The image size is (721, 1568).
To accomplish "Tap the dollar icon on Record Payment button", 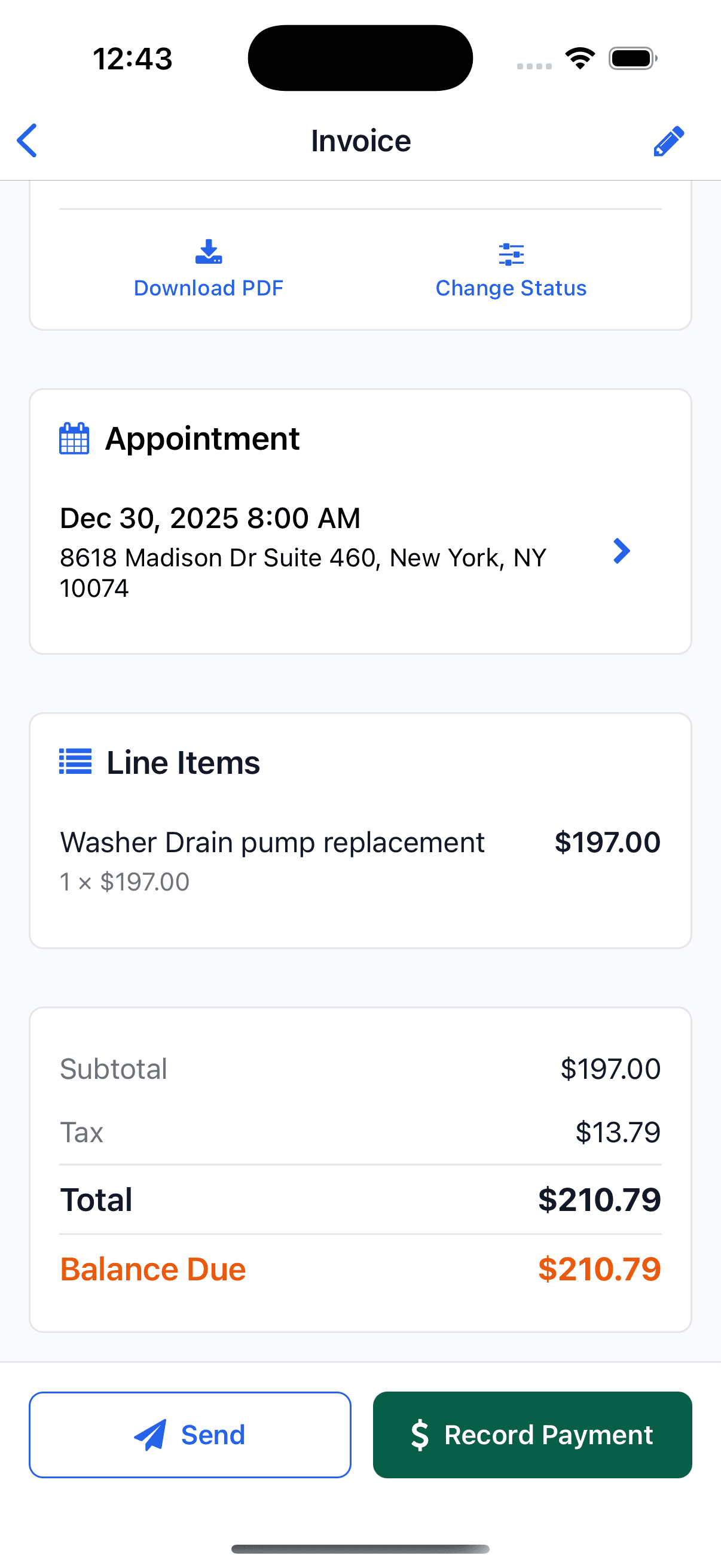I will [x=419, y=1435].
